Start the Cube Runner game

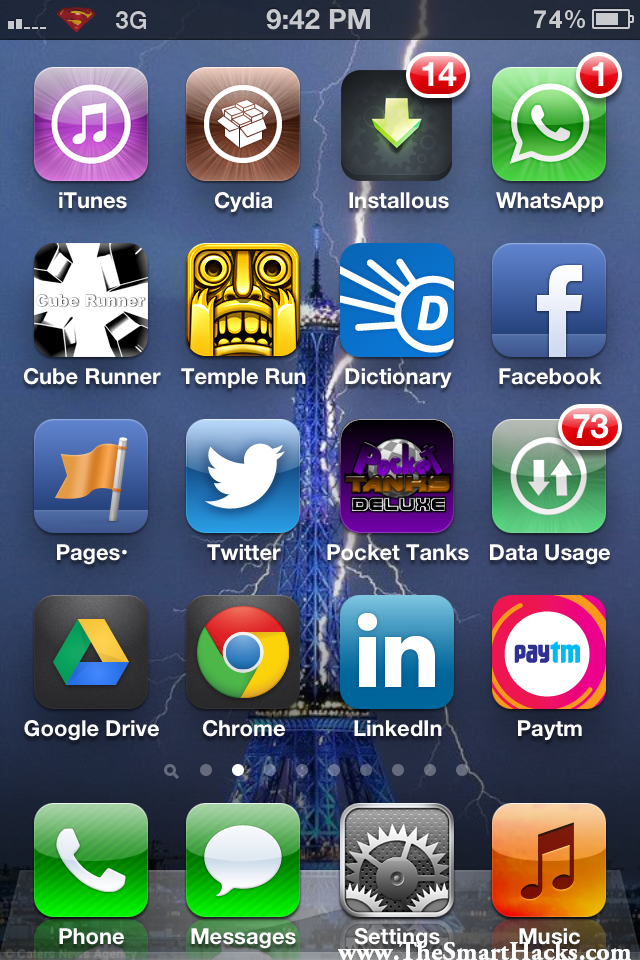91,300
